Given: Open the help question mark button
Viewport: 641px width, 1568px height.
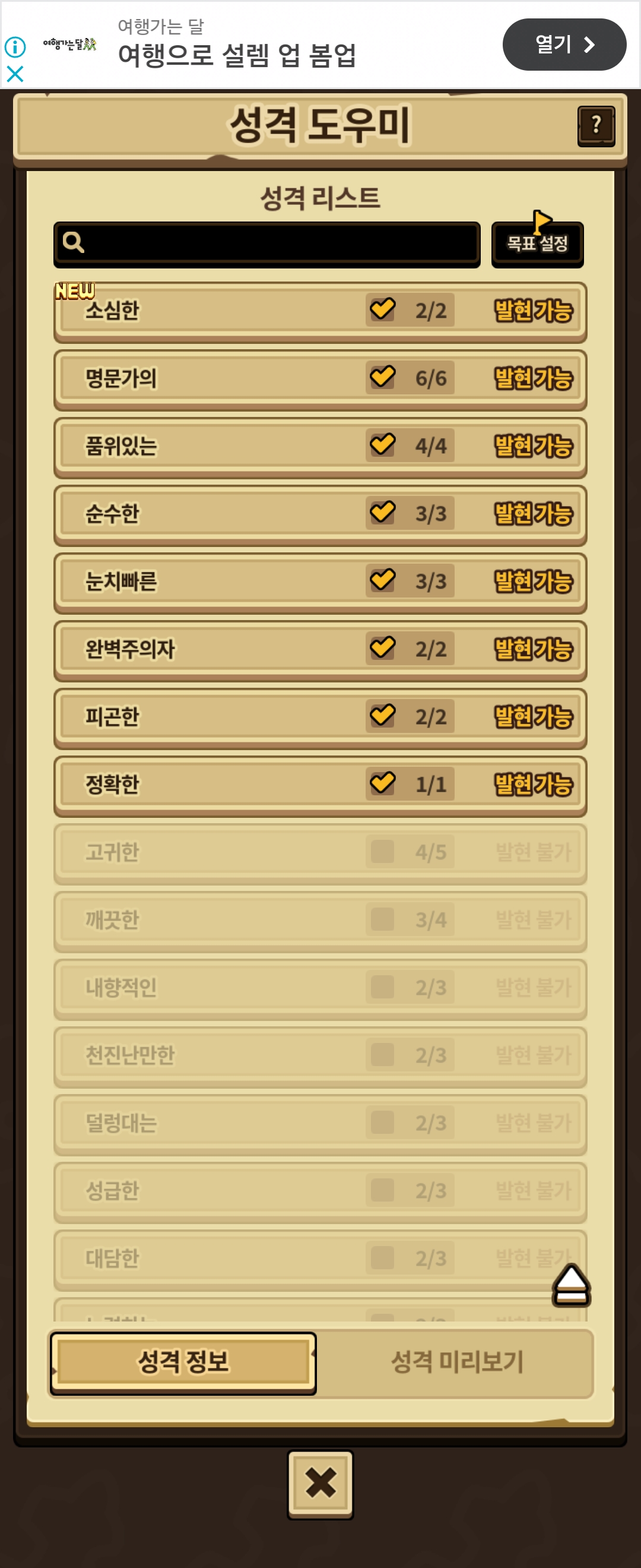Looking at the screenshot, I should point(595,126).
